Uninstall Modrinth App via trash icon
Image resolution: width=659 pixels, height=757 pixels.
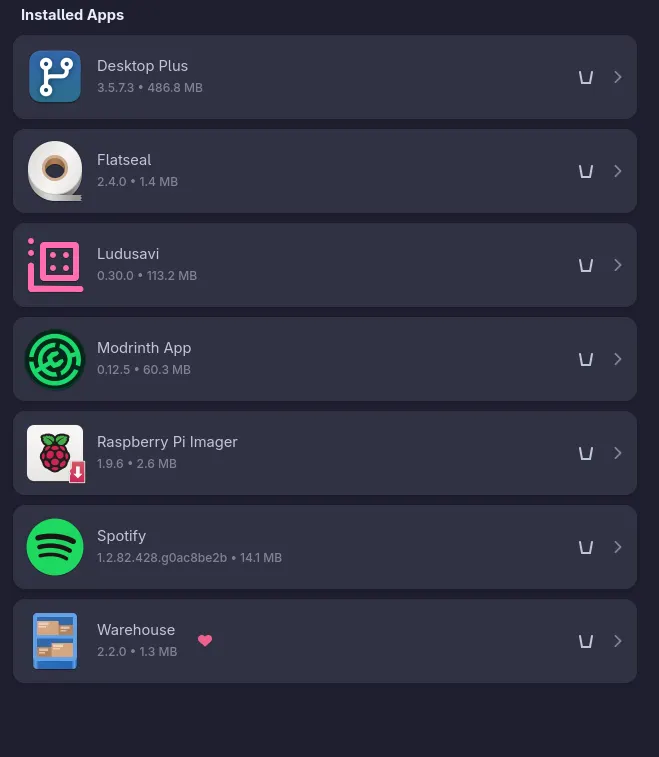[586, 359]
